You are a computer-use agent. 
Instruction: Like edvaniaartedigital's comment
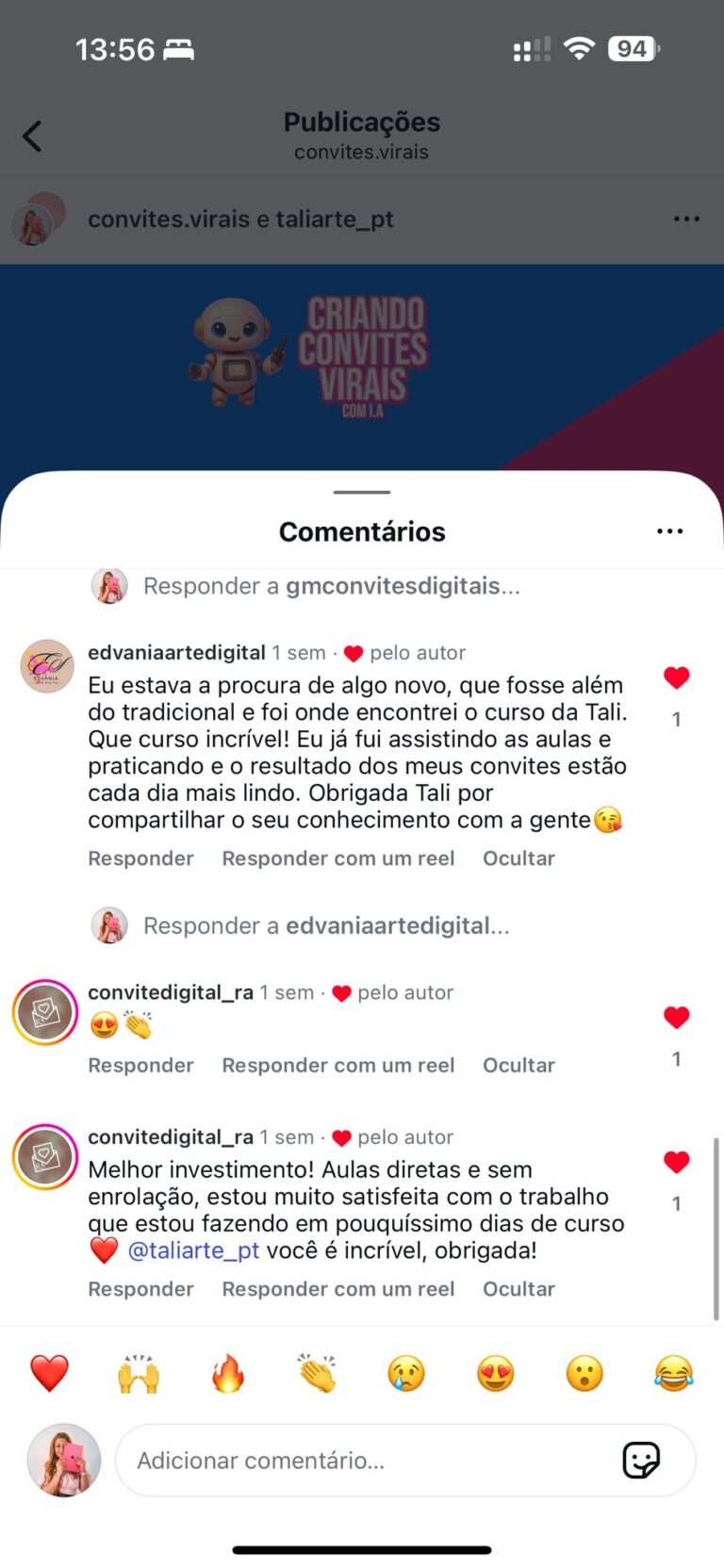tap(676, 678)
